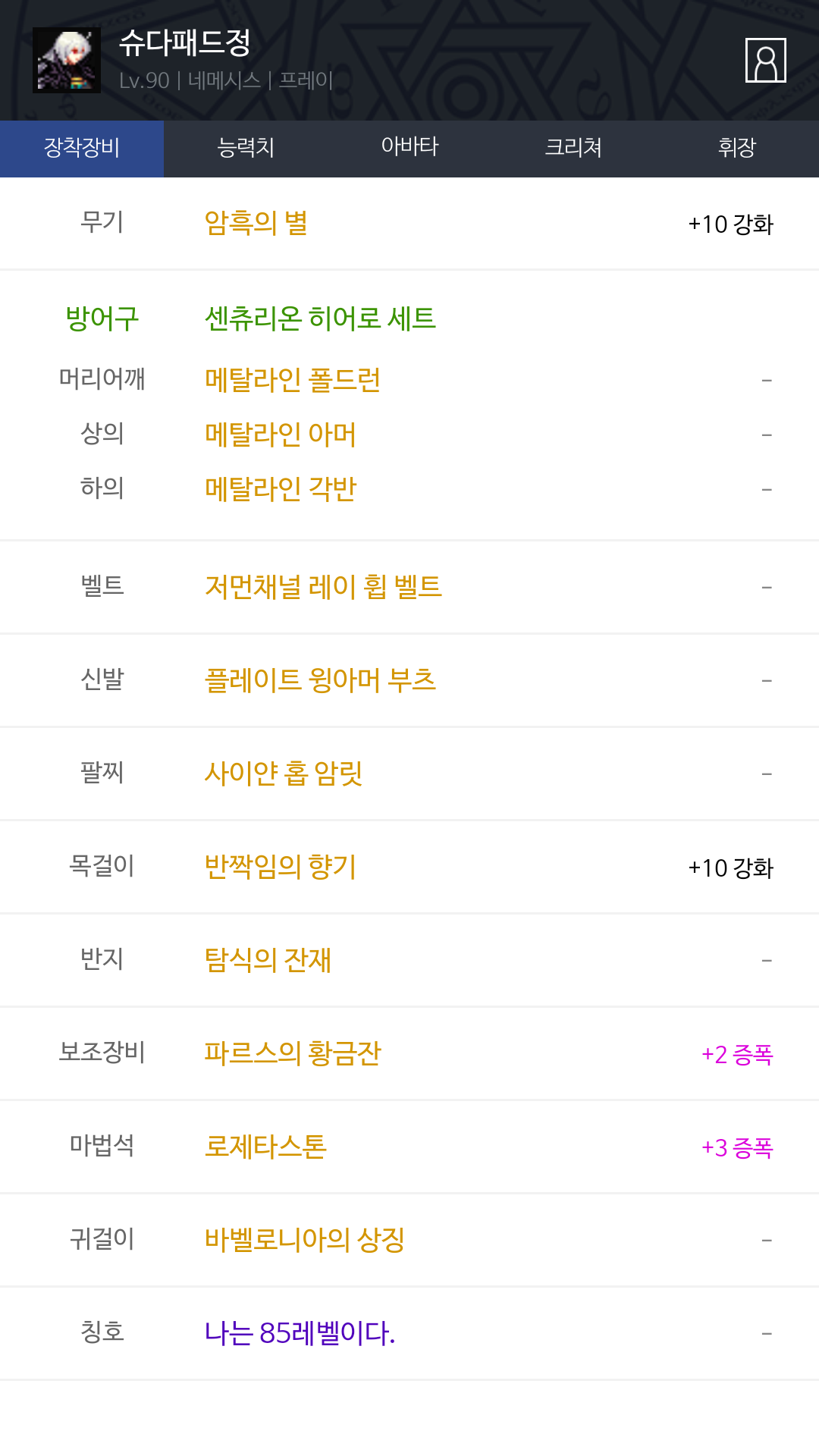Switch to the 휘장 tab
Image resolution: width=819 pixels, height=1456 pixels.
(x=737, y=149)
